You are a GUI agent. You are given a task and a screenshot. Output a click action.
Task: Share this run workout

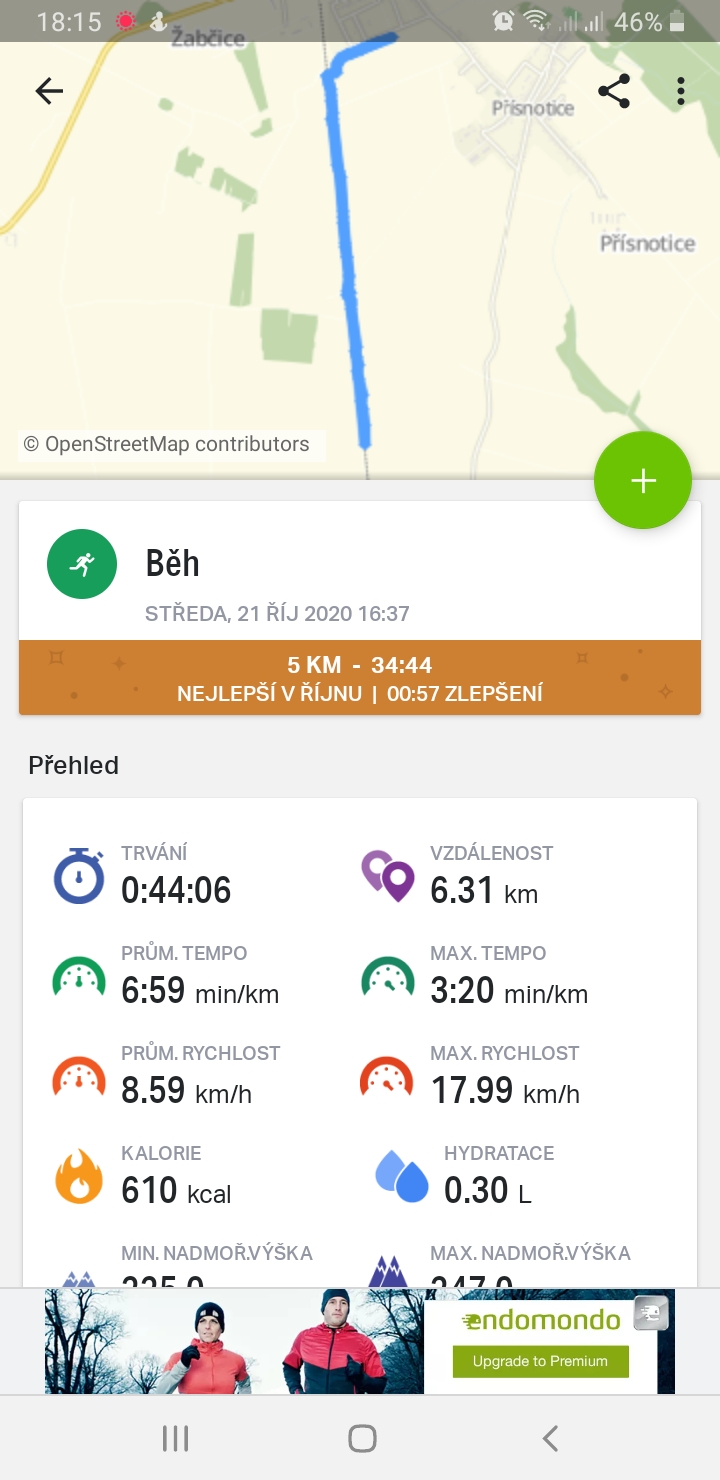tap(614, 92)
